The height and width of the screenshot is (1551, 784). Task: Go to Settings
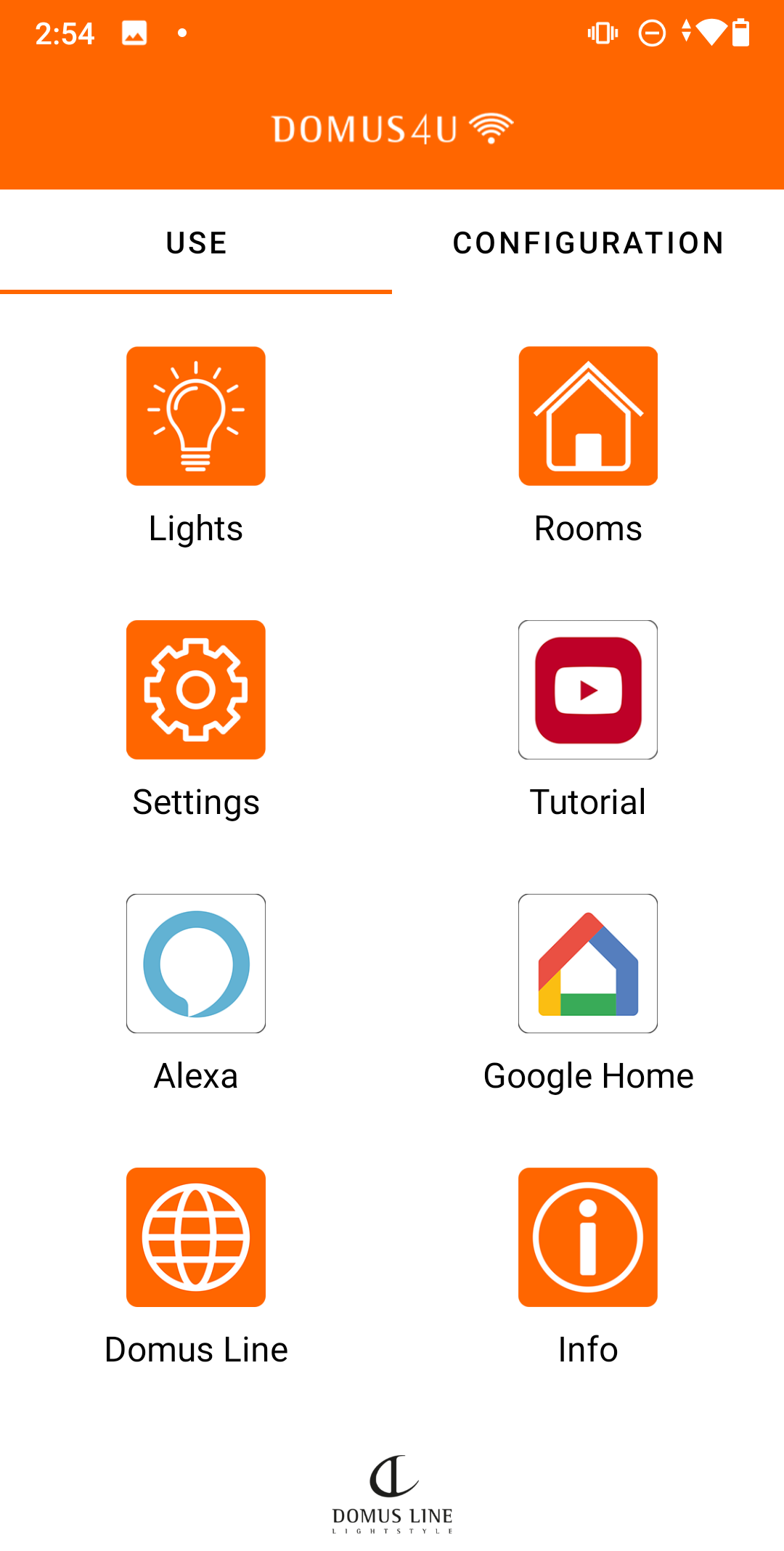[x=196, y=690]
